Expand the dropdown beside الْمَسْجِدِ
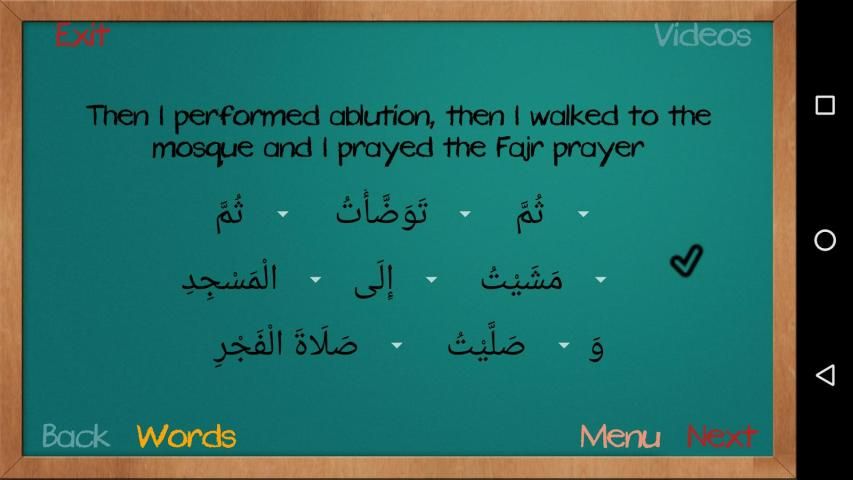This screenshot has height=480, width=853. [x=315, y=280]
